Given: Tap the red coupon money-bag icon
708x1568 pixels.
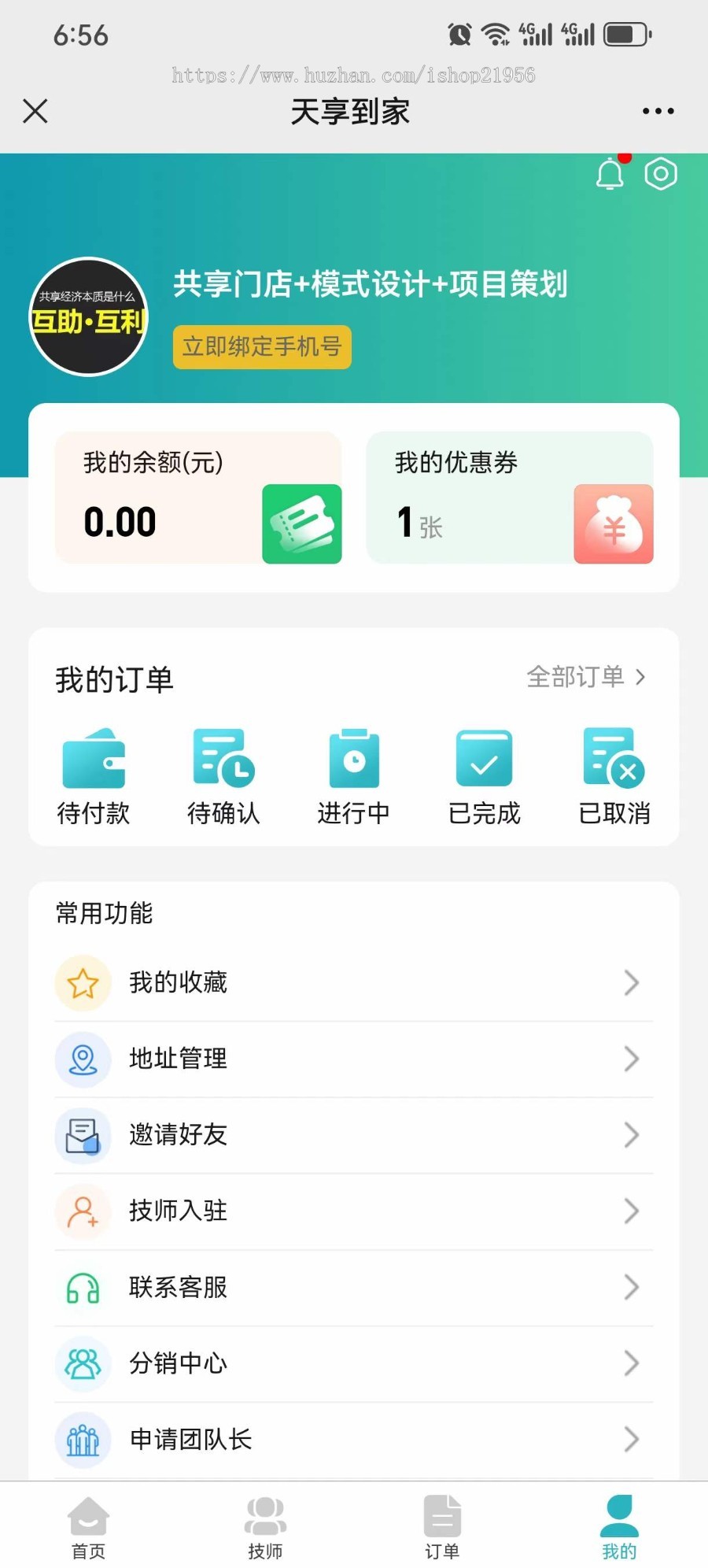Looking at the screenshot, I should click(x=614, y=523).
